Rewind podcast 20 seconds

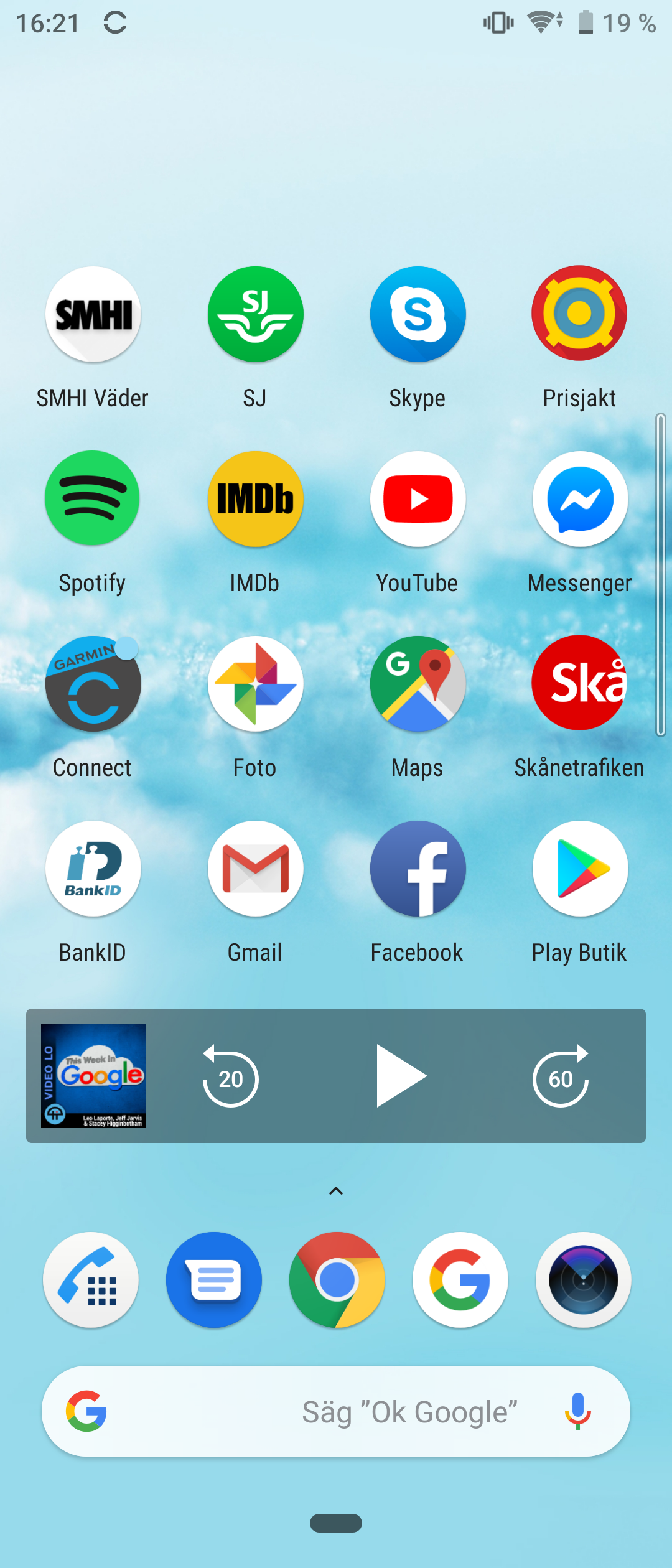pyautogui.click(x=230, y=1076)
